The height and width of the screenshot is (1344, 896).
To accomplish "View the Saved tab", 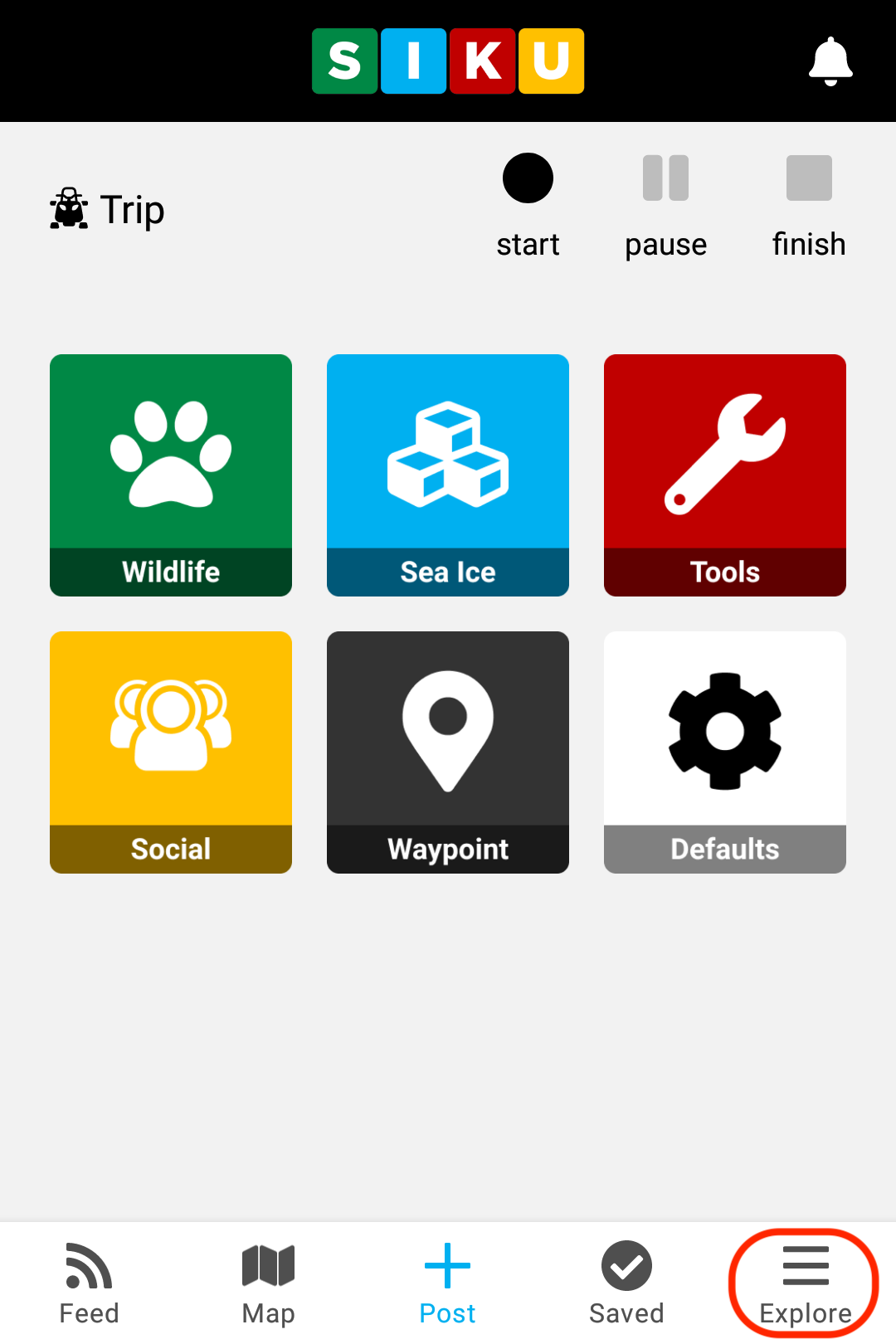I will point(626,1283).
